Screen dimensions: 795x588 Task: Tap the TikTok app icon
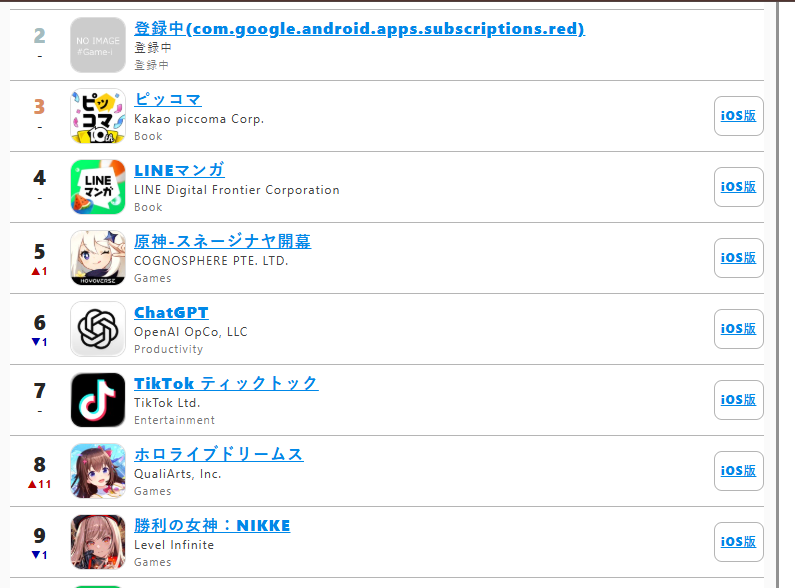click(98, 400)
